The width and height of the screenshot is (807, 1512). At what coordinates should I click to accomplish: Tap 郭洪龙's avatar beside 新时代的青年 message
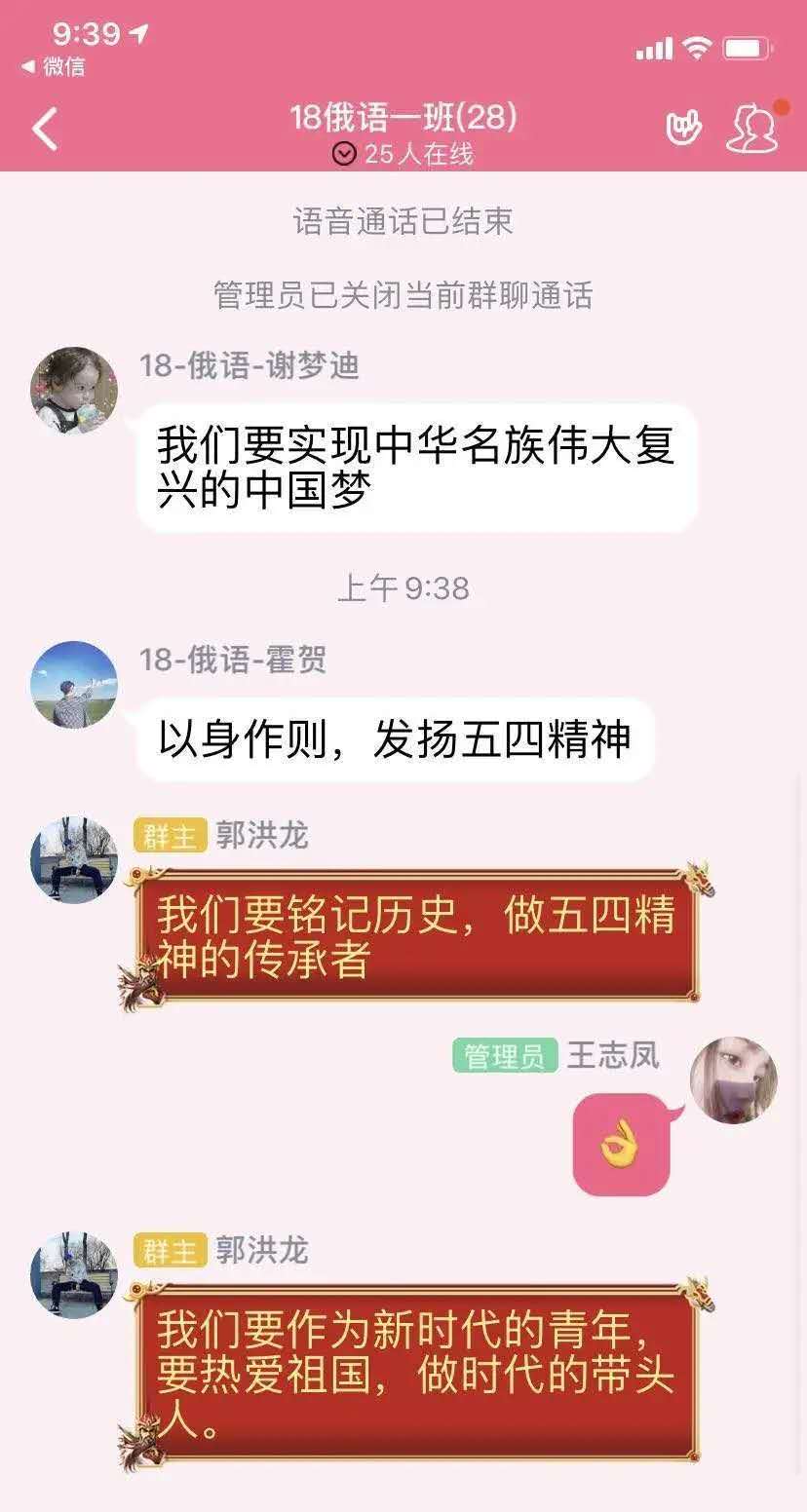74,1274
